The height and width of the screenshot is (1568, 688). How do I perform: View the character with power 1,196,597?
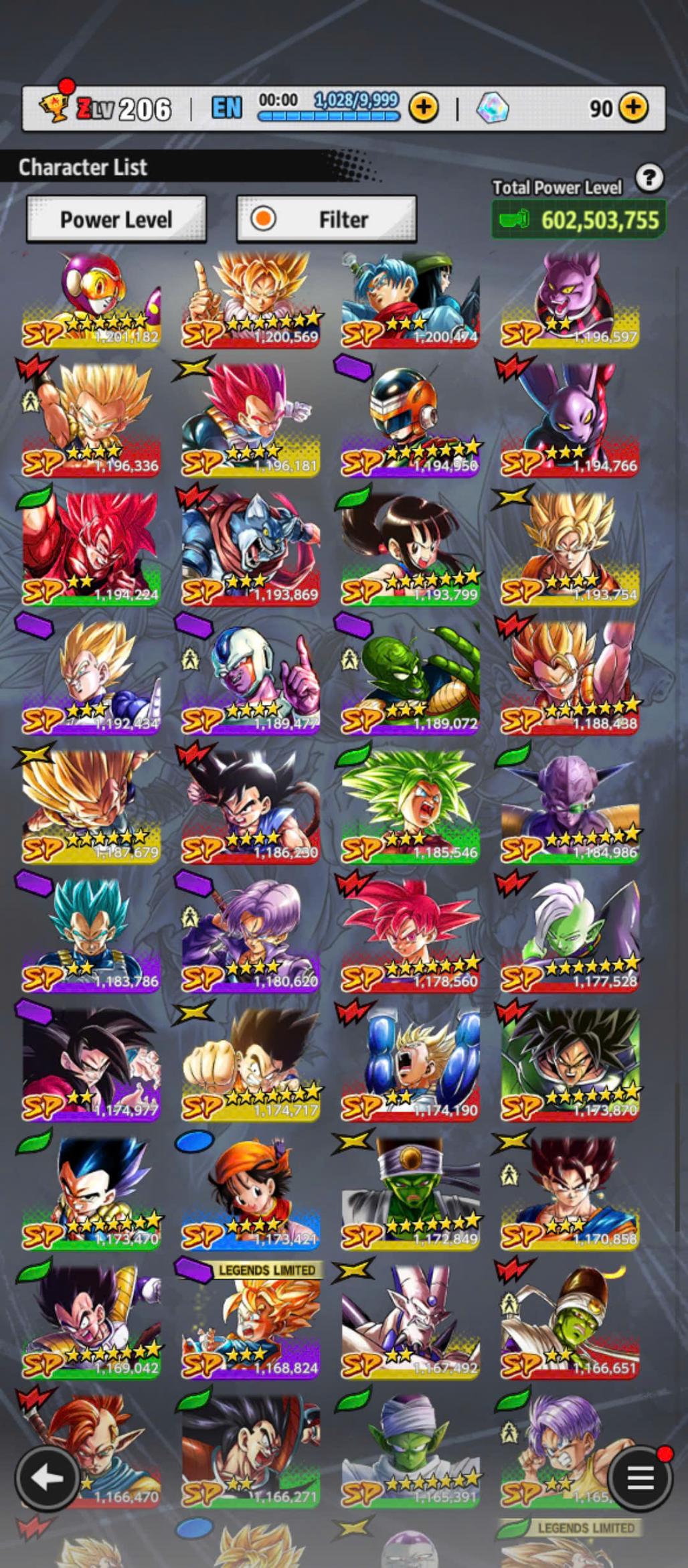pyautogui.click(x=570, y=299)
